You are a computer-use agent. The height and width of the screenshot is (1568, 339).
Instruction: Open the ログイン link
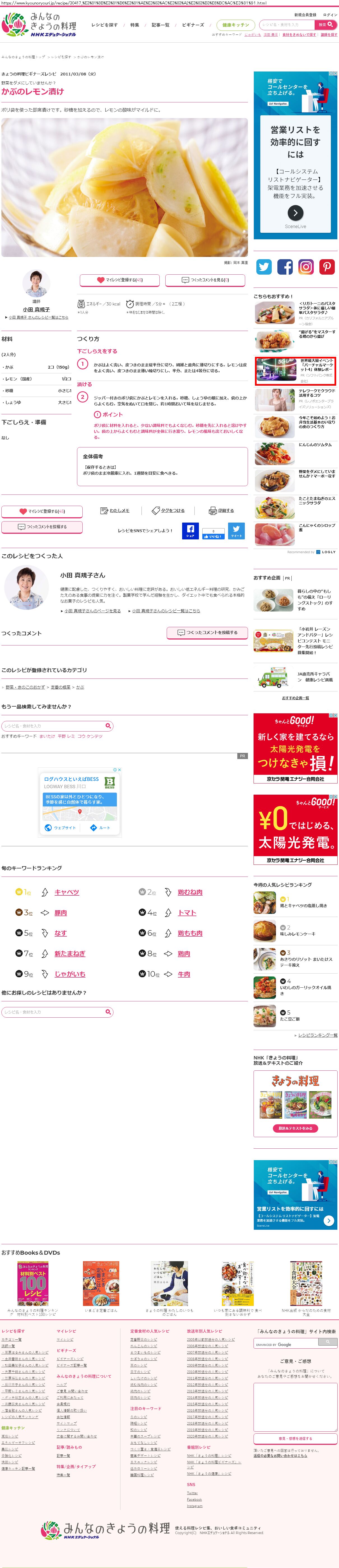(x=329, y=15)
